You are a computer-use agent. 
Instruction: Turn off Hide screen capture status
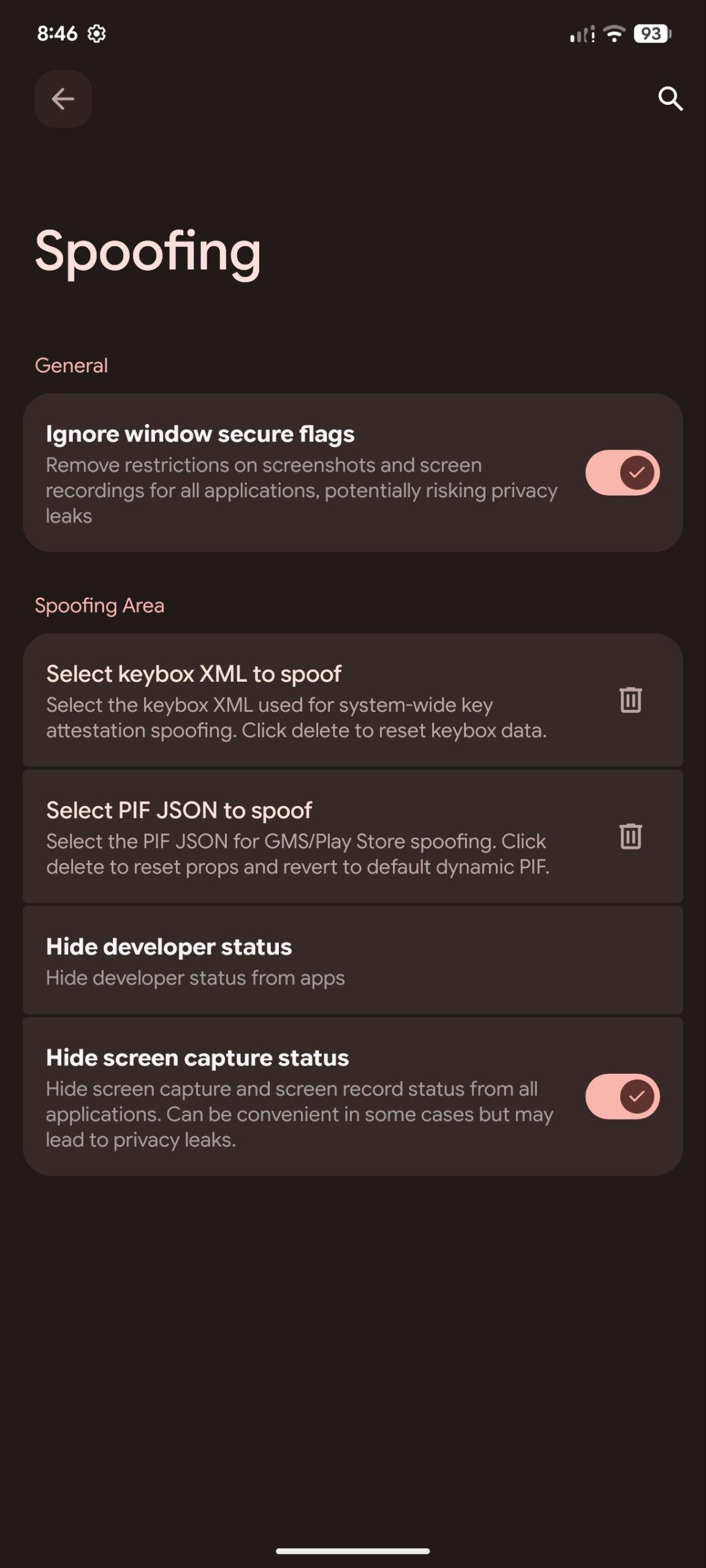pos(622,1096)
